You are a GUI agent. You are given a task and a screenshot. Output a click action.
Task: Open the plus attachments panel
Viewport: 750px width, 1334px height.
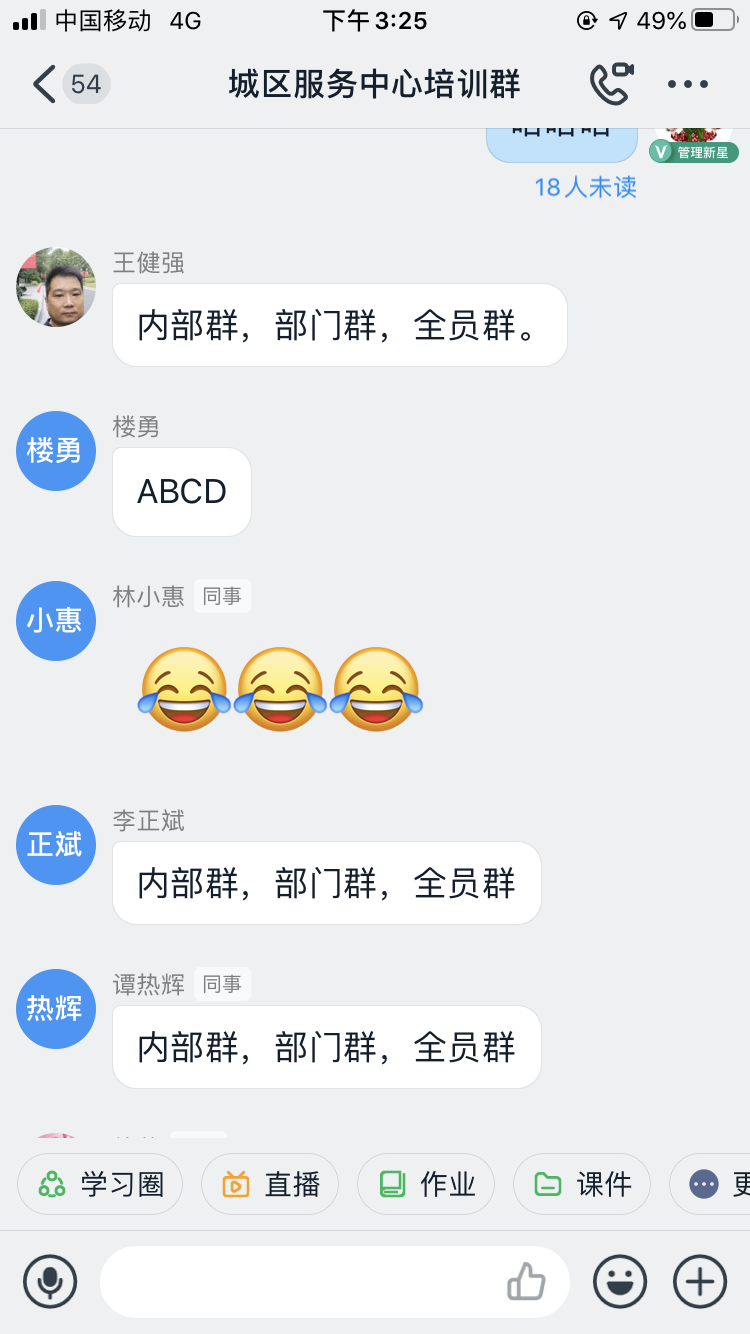point(700,1281)
